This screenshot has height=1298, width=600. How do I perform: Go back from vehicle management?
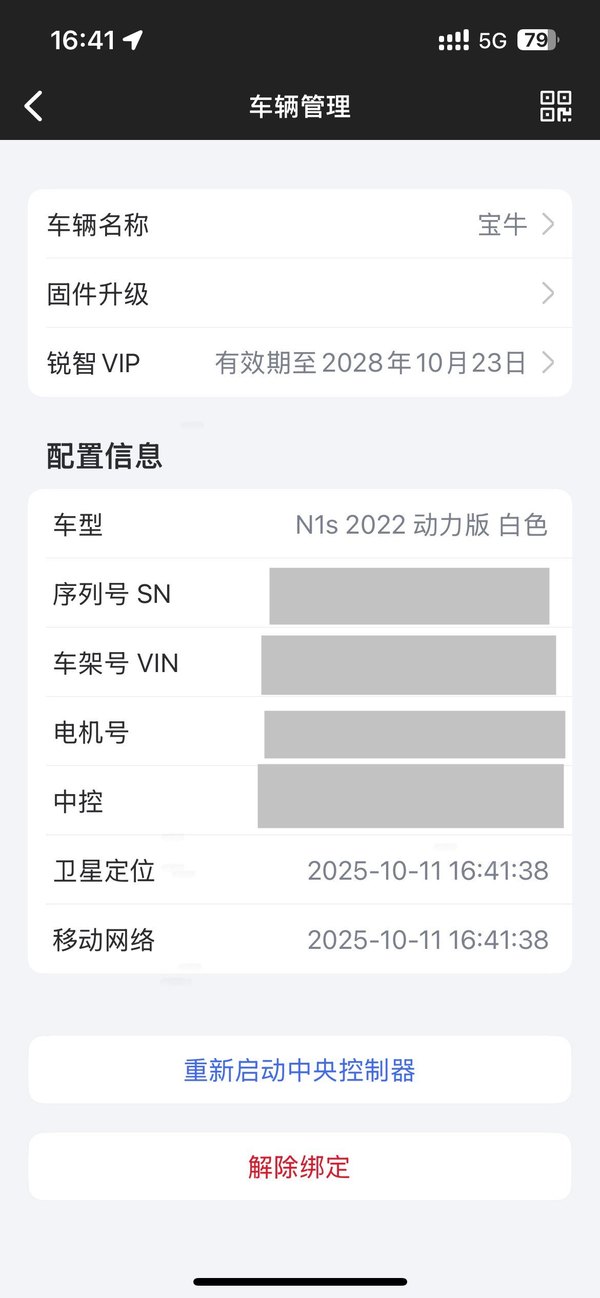pos(34,106)
